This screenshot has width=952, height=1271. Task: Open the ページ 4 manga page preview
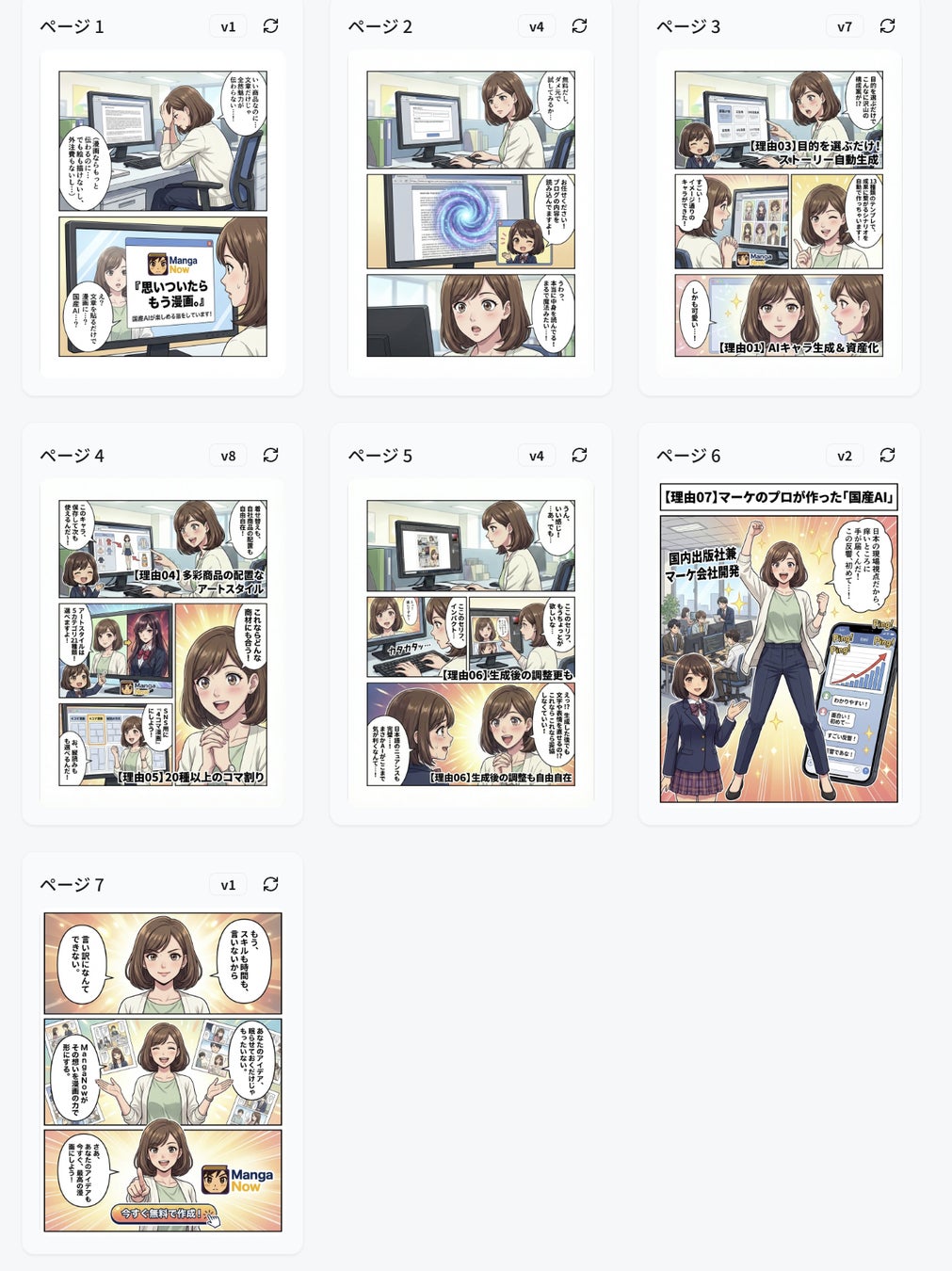163,643
